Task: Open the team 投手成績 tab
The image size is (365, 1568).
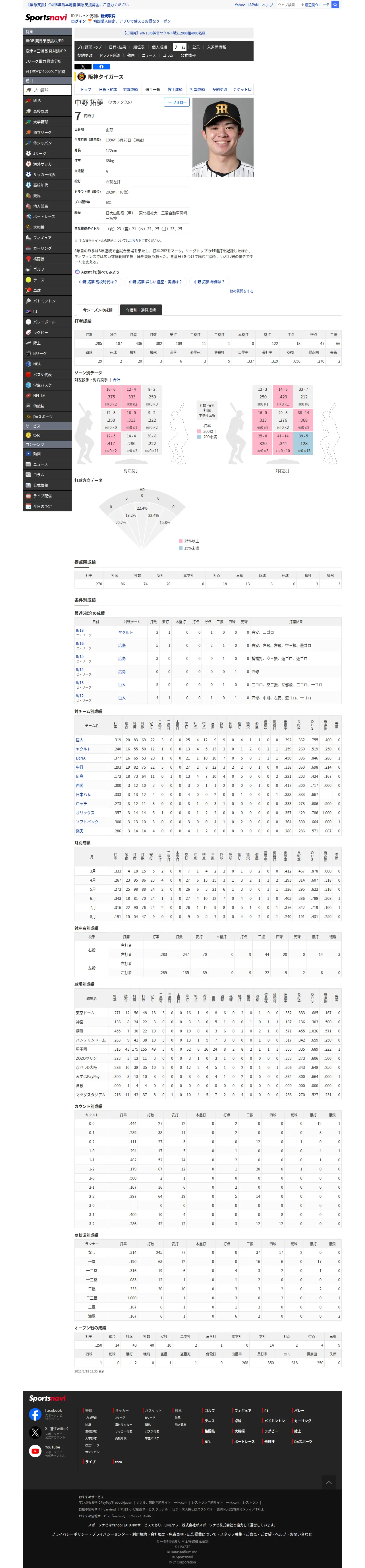Action: pos(175,89)
